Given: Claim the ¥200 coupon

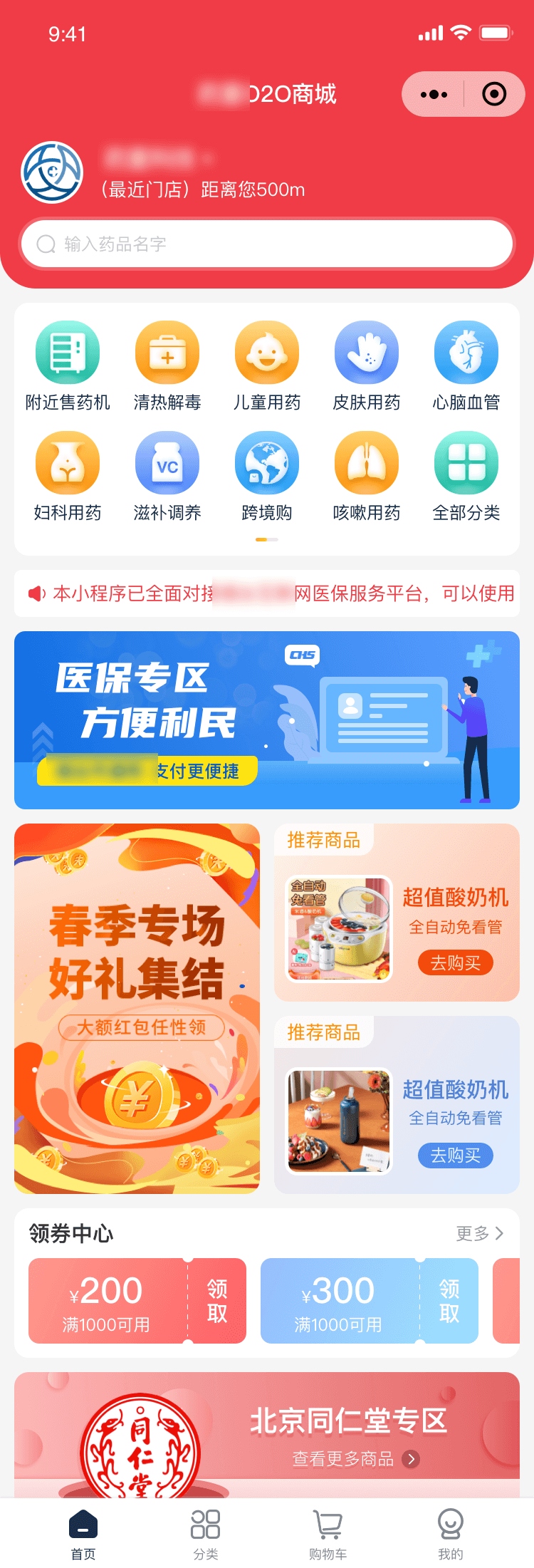Looking at the screenshot, I should (x=217, y=1301).
